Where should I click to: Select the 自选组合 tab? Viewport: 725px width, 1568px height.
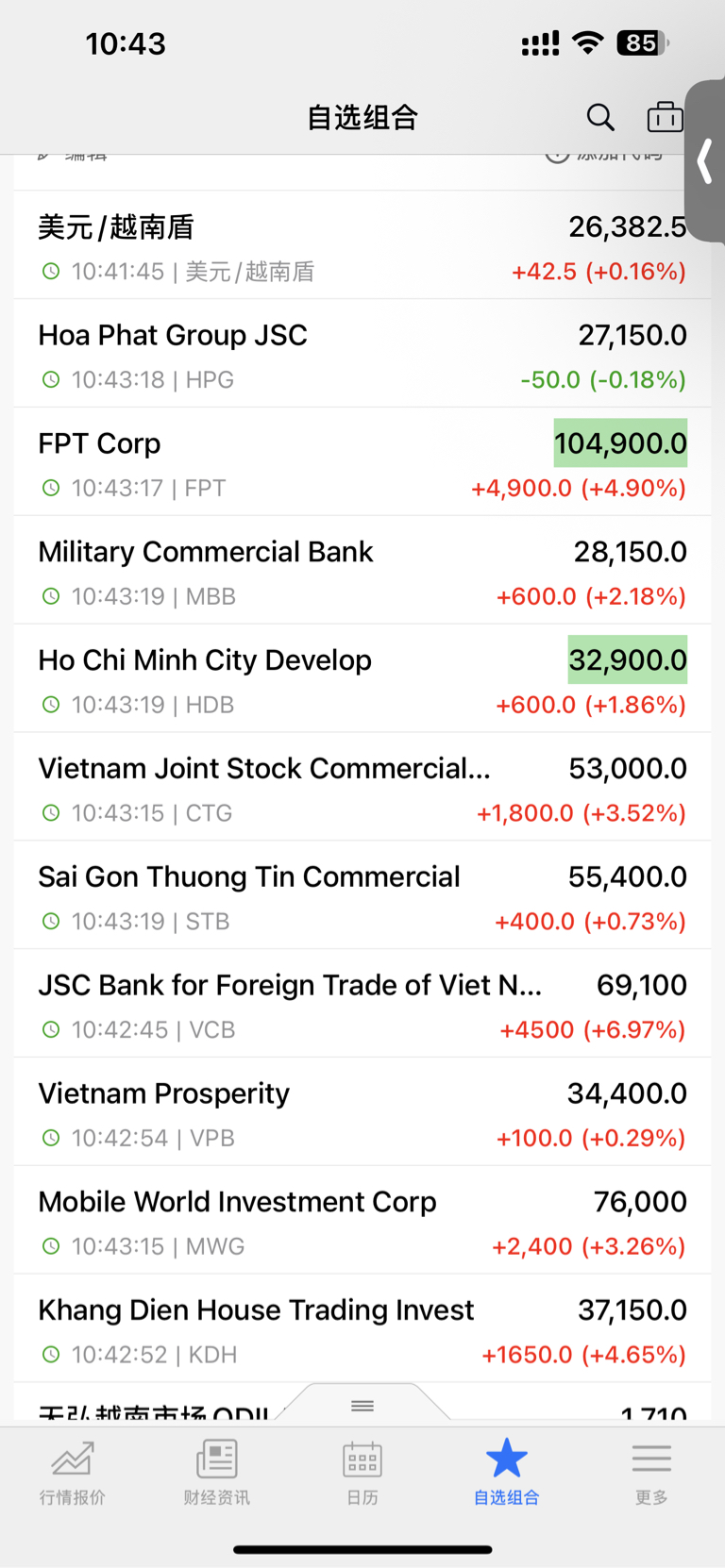tap(507, 1472)
